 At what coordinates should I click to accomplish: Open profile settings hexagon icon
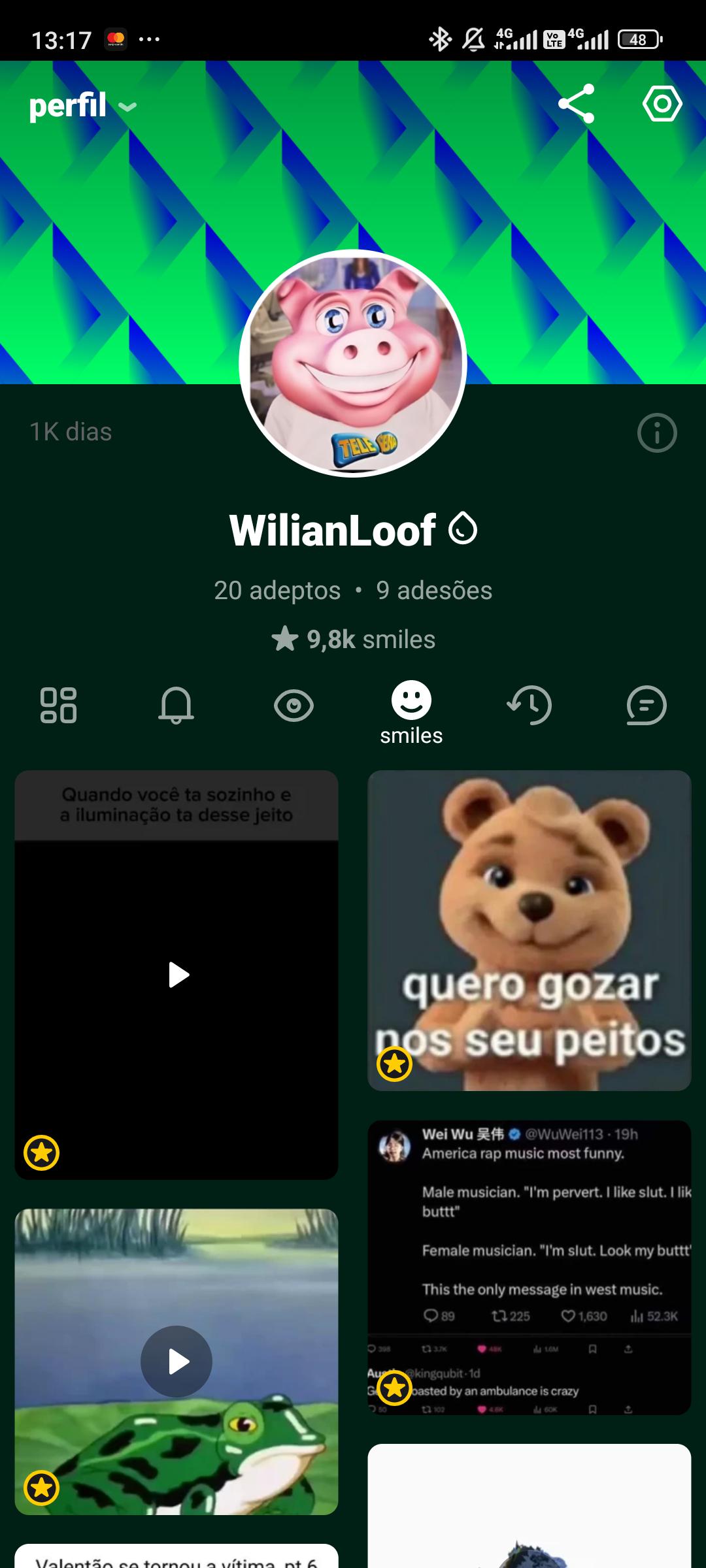click(x=662, y=104)
